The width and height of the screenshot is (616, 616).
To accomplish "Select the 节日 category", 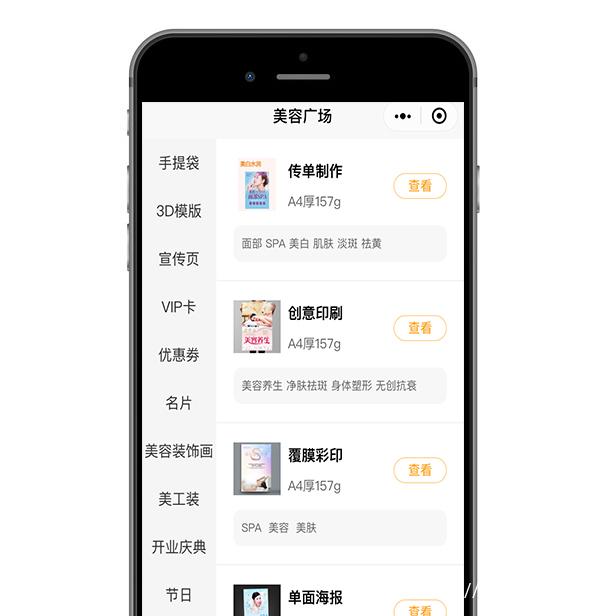I will [179, 594].
